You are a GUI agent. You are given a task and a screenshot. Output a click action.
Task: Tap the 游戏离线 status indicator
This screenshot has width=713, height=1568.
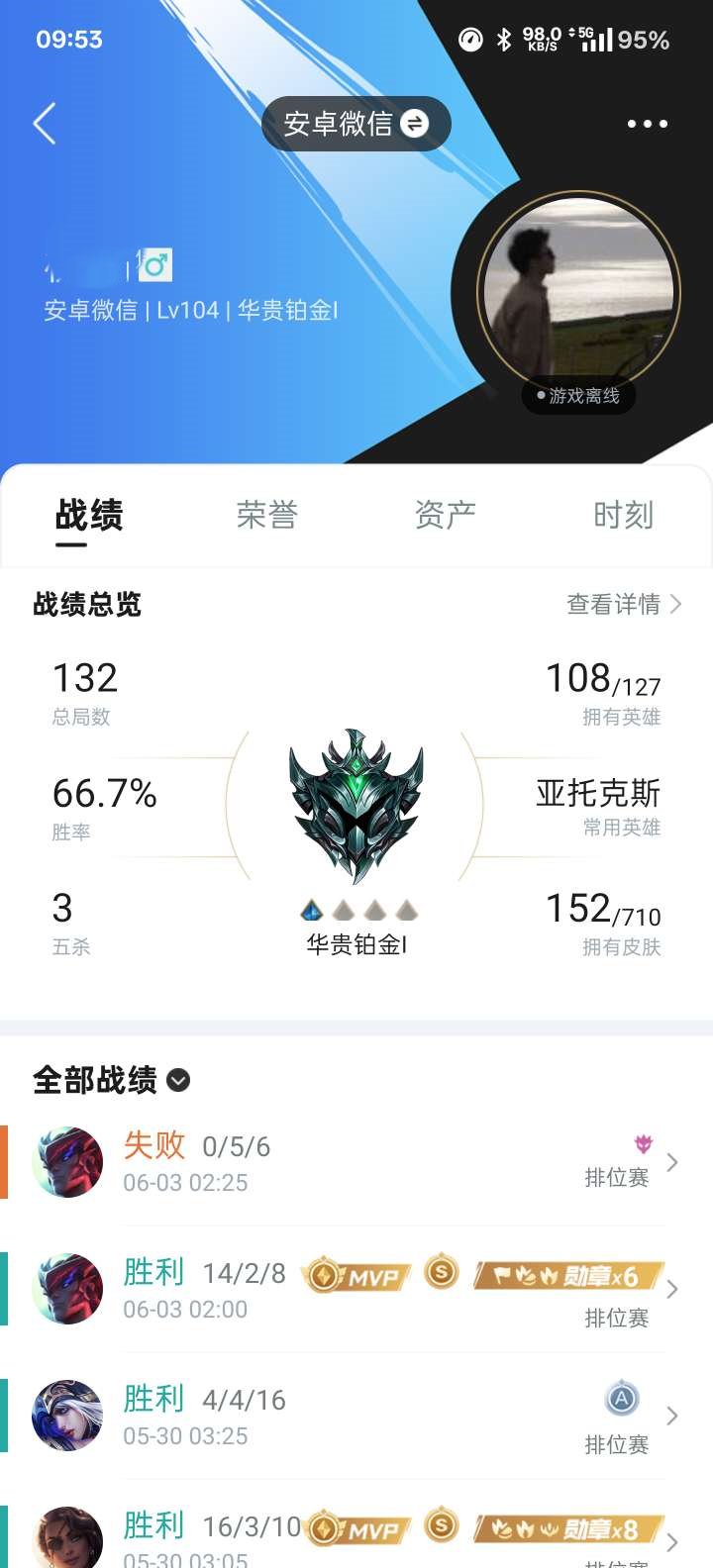point(577,395)
